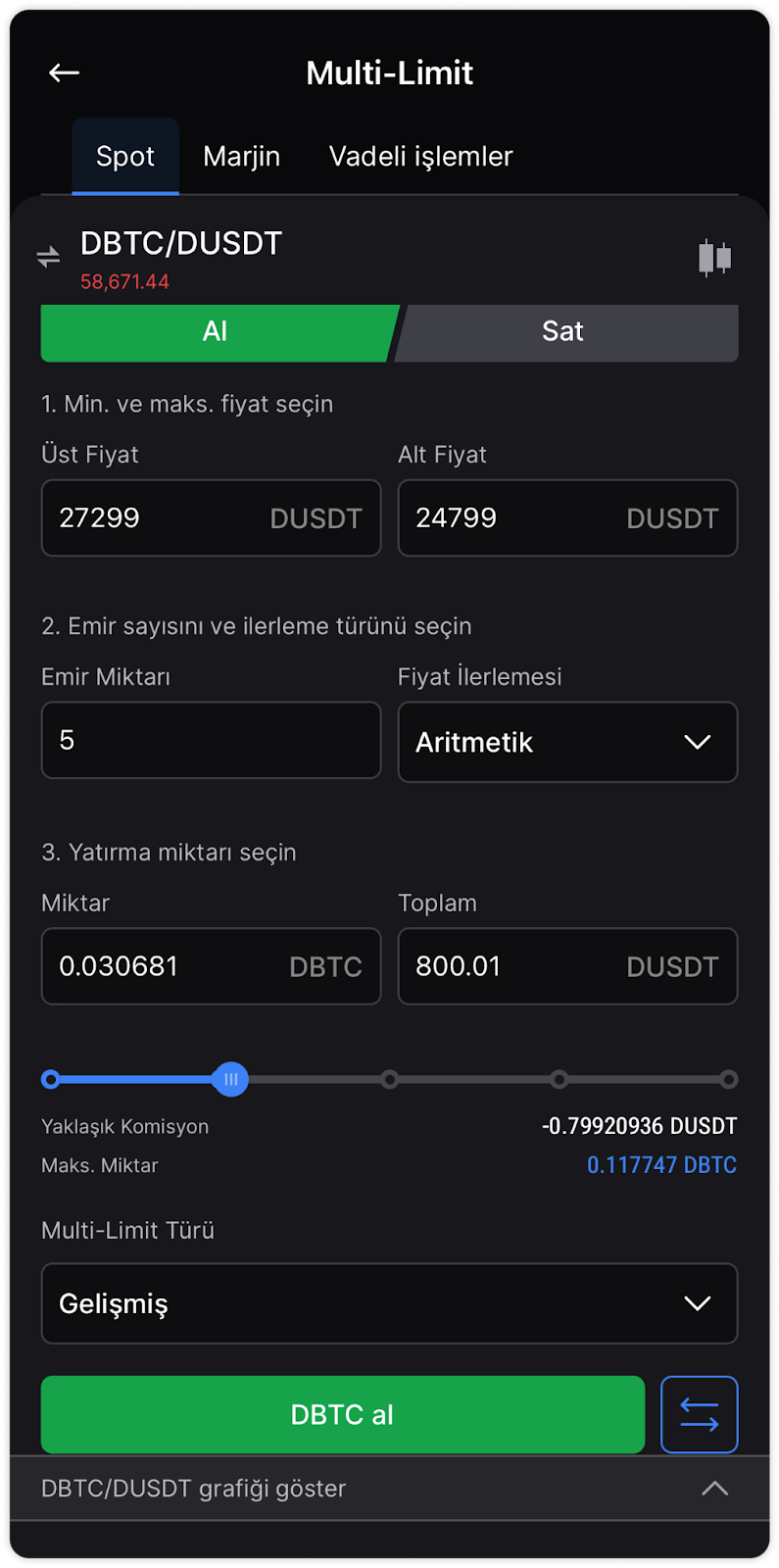Change the DBTC/DUSDT trading pair

[x=49, y=257]
